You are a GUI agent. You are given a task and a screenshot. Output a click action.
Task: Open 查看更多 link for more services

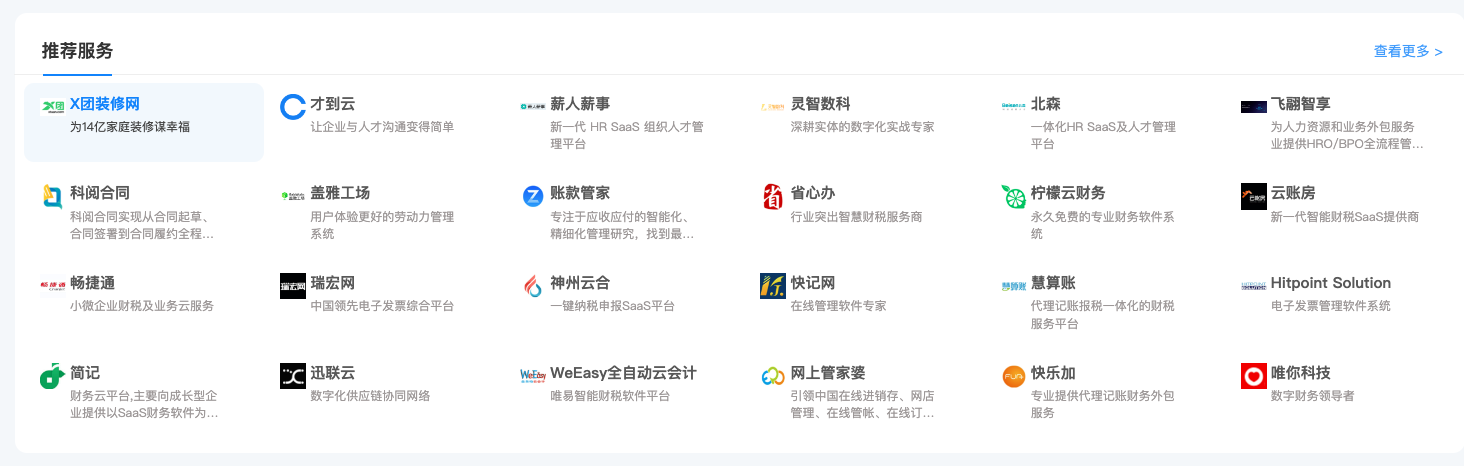point(1407,51)
